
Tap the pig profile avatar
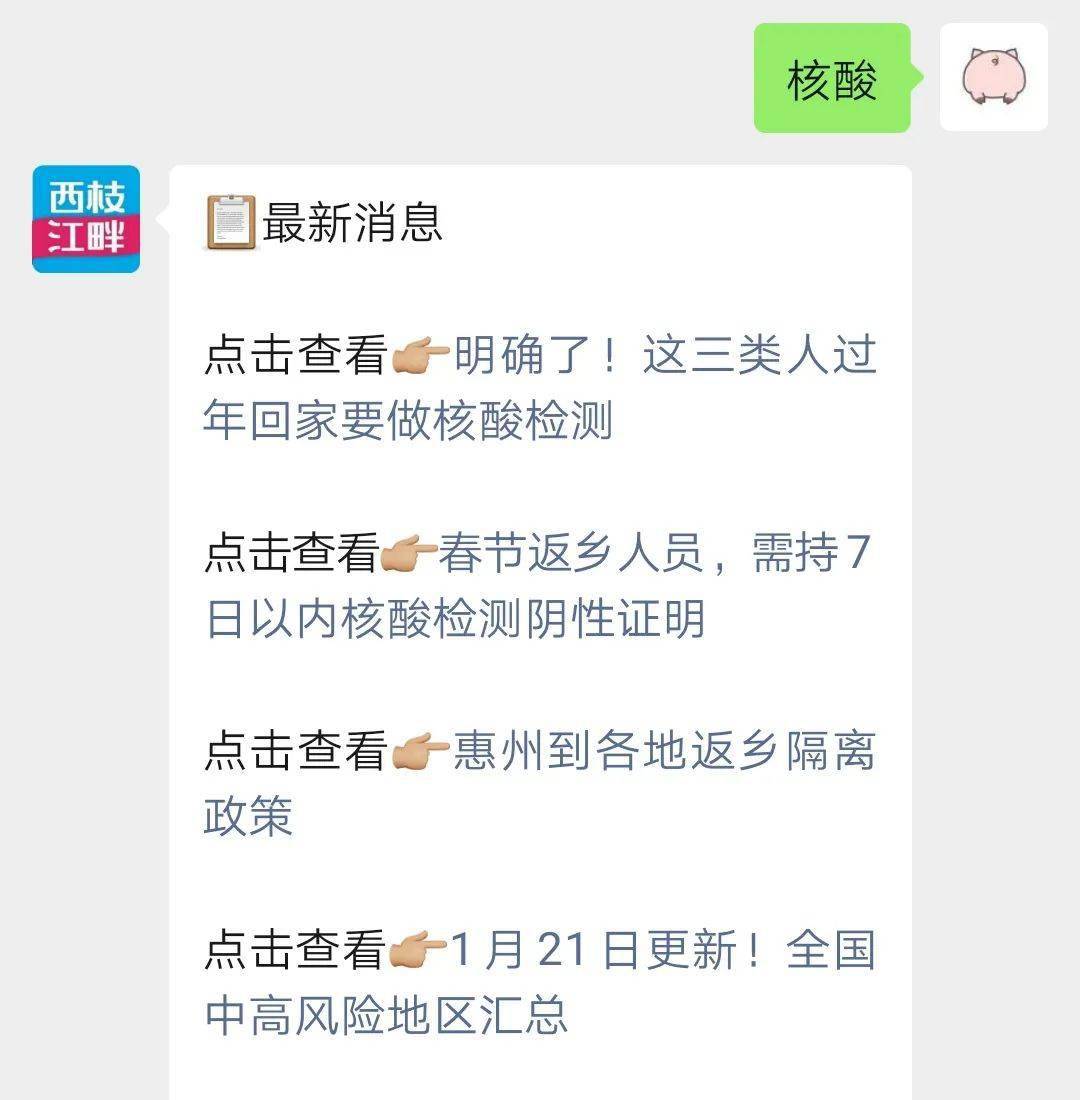click(x=993, y=77)
